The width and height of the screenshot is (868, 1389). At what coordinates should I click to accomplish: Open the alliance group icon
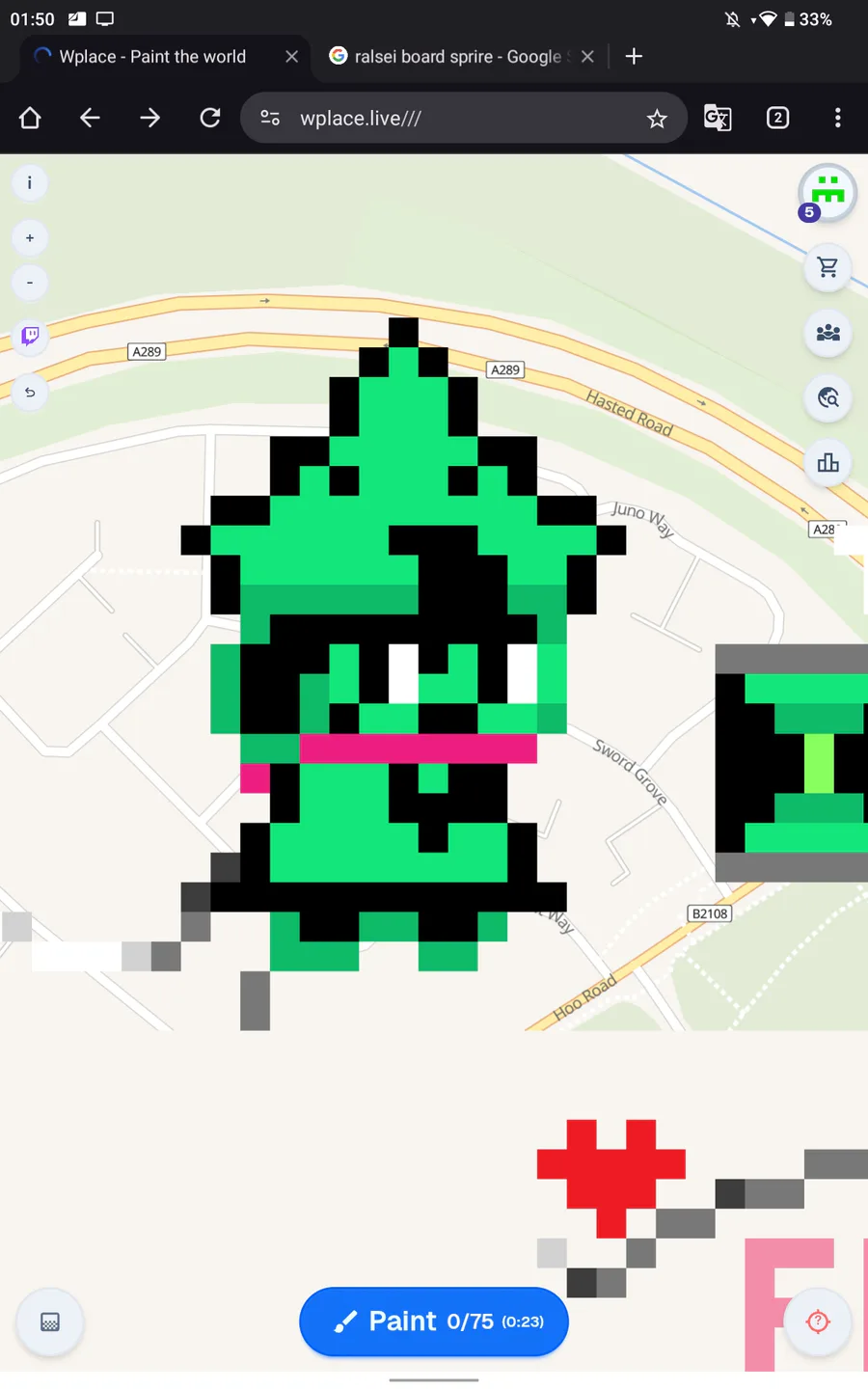[827, 333]
